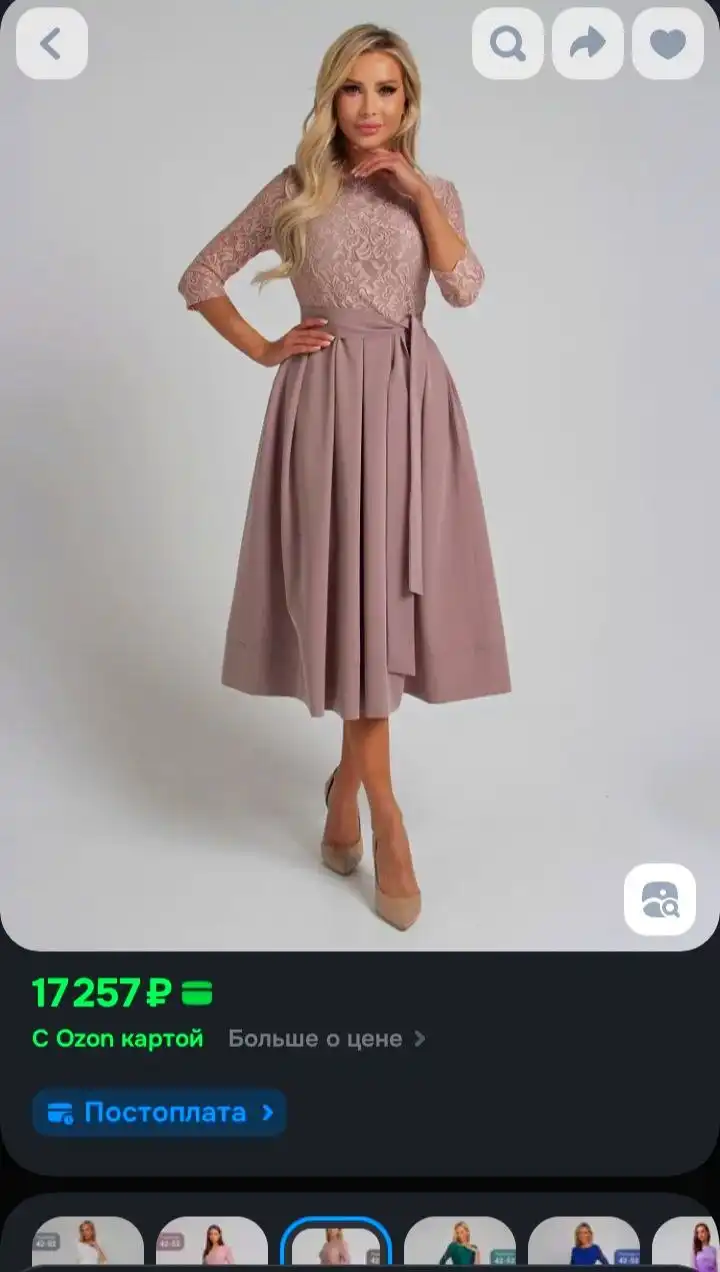Go back from the product page
The height and width of the screenshot is (1272, 720).
point(51,44)
